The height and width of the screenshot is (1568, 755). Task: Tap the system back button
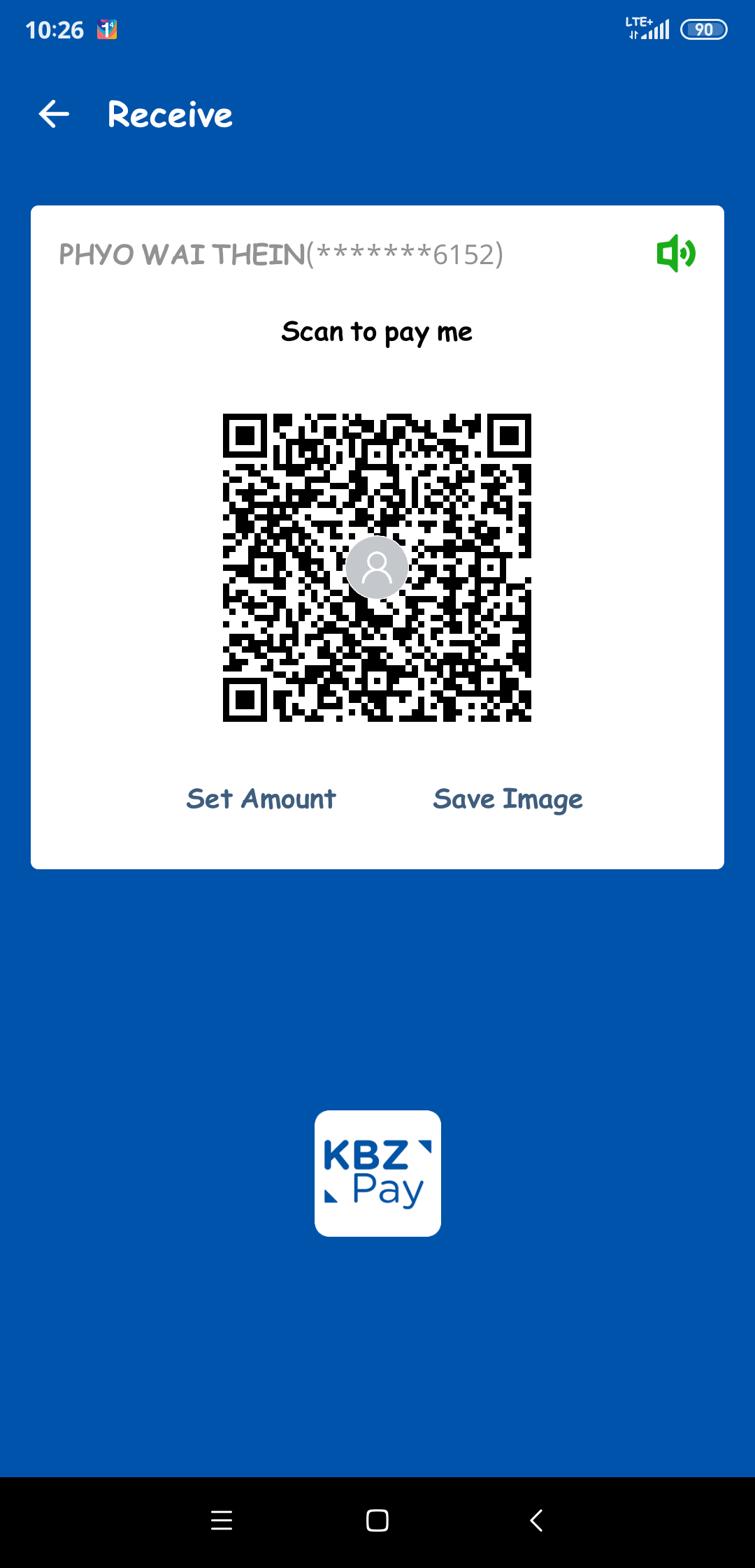point(536,1520)
